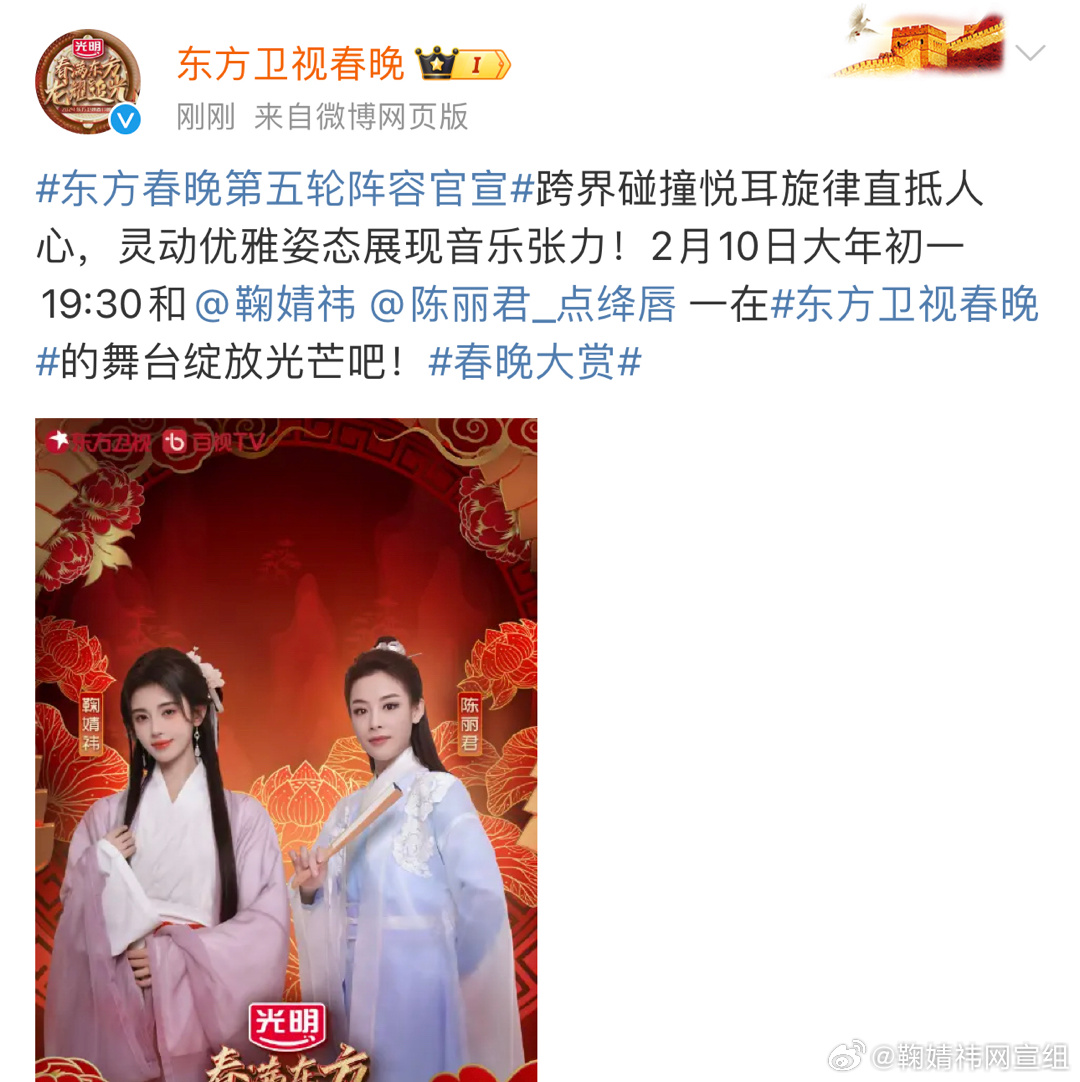Image resolution: width=1080 pixels, height=1082 pixels.
Task: Open hashtag #春晚大赏#
Action: coord(534,363)
